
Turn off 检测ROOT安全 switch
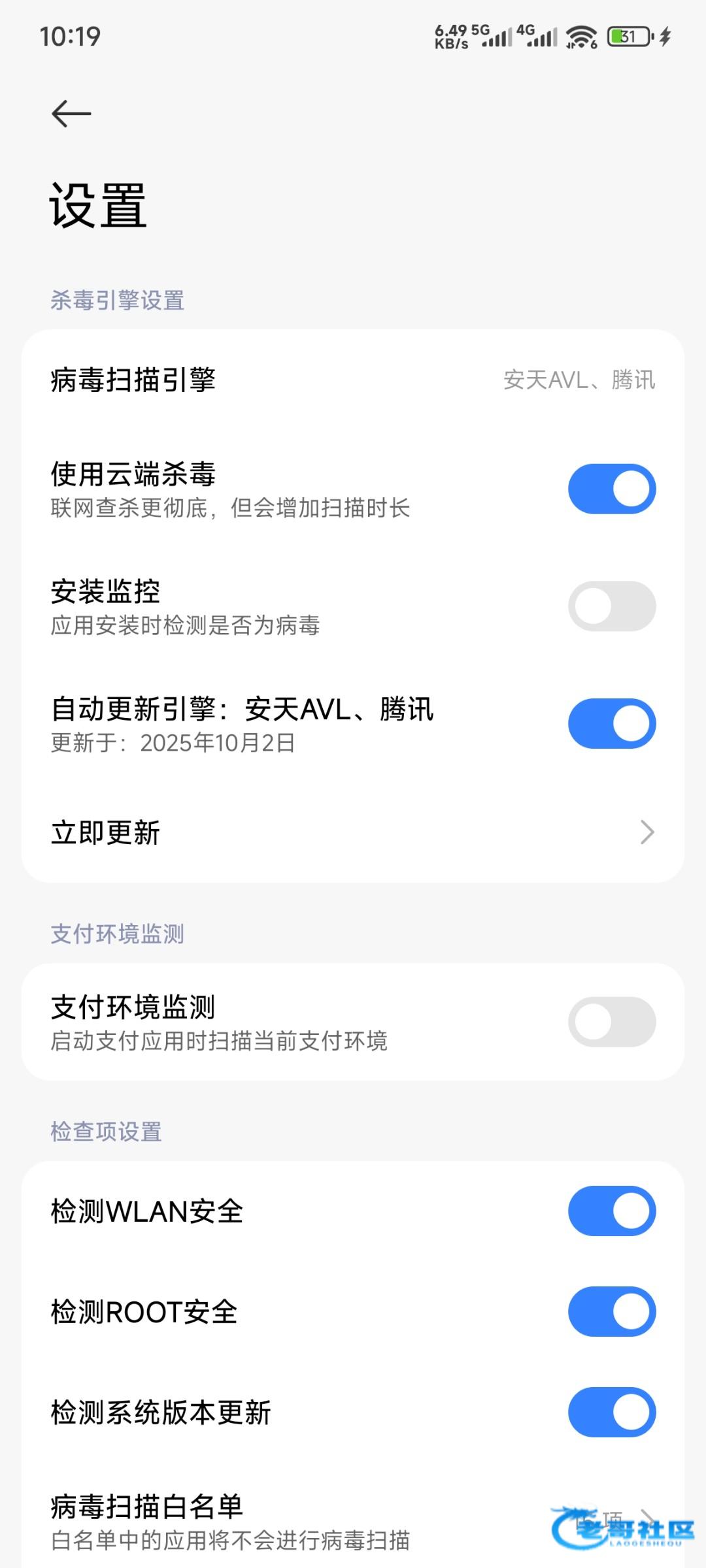pos(611,1312)
